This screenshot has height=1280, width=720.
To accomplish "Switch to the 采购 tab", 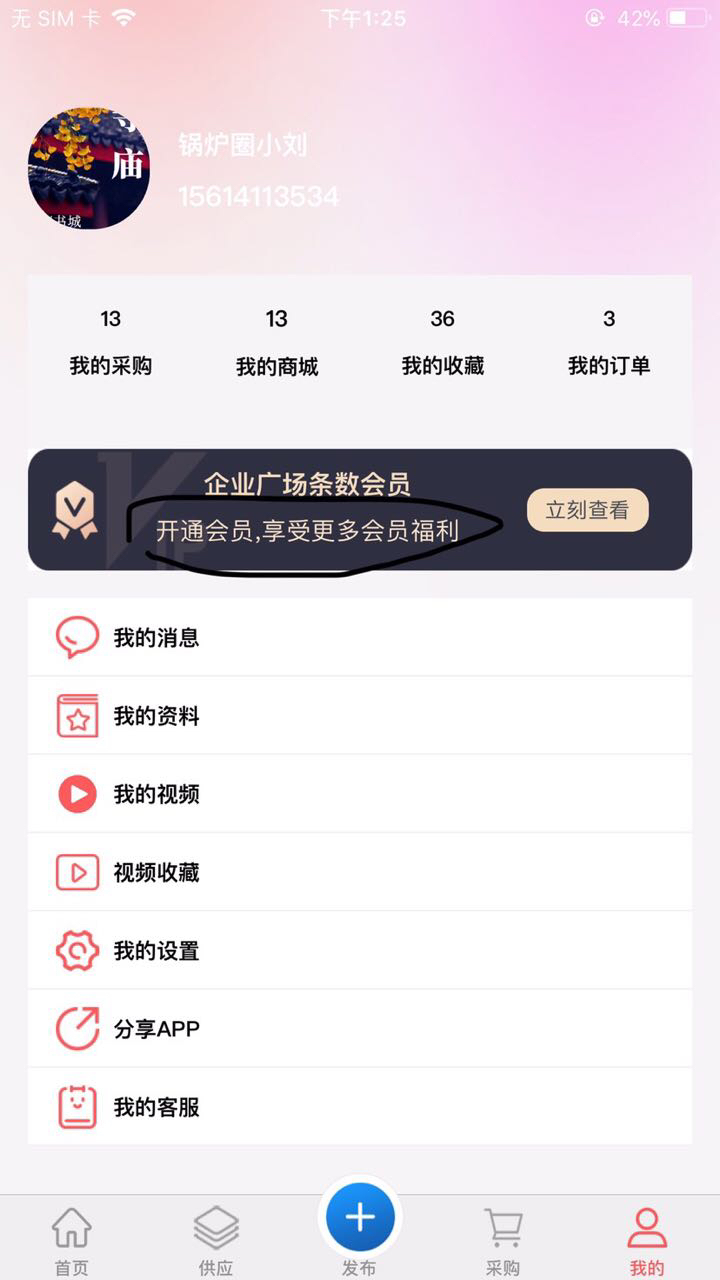I will tap(503, 1240).
